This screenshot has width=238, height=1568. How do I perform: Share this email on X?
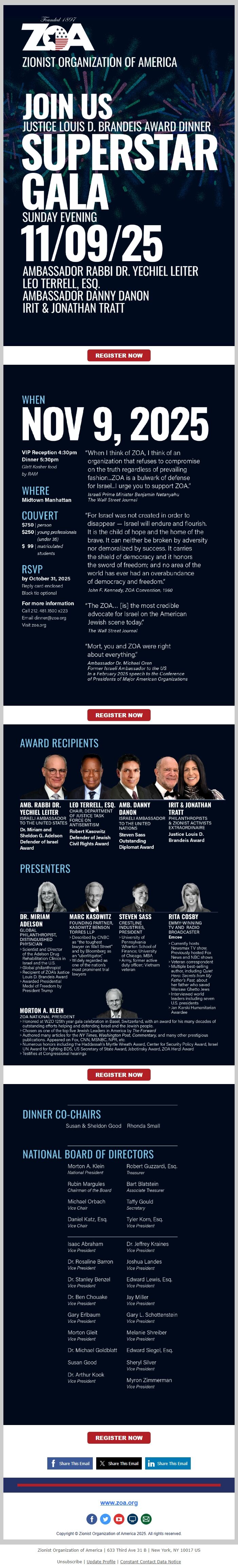119,1463
